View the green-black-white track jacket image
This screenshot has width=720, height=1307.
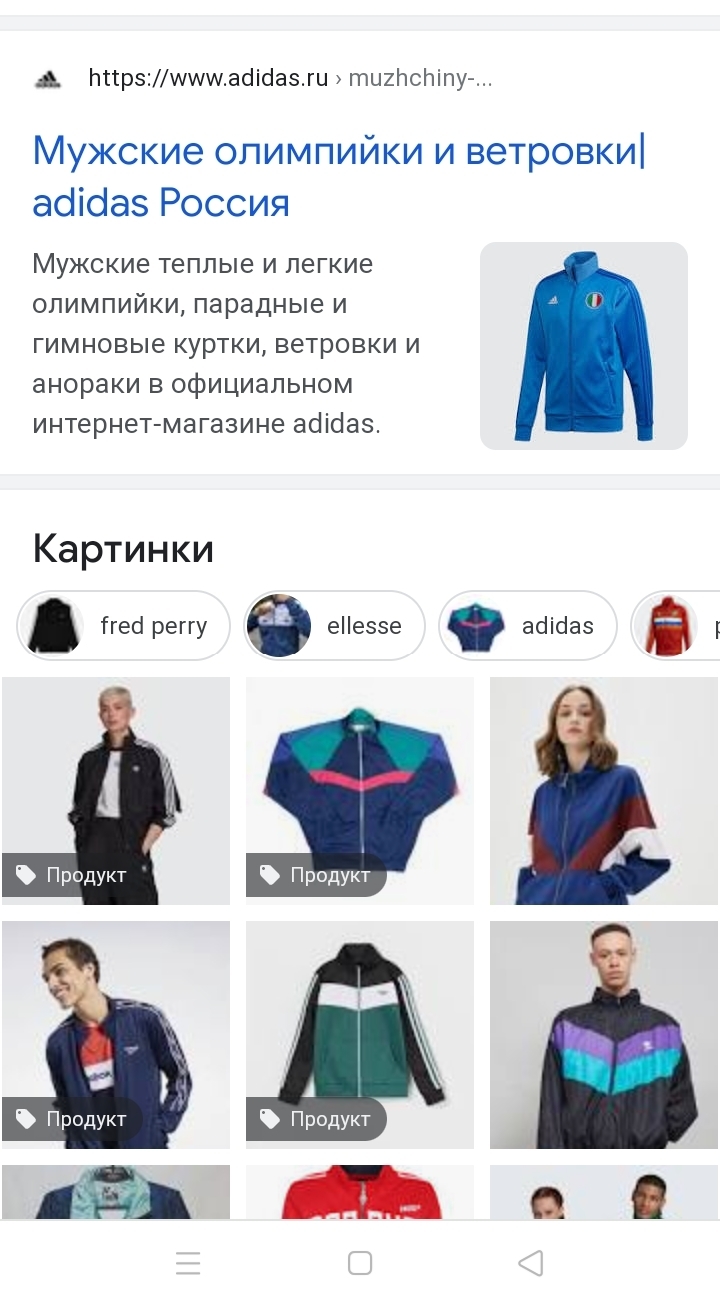(360, 1035)
